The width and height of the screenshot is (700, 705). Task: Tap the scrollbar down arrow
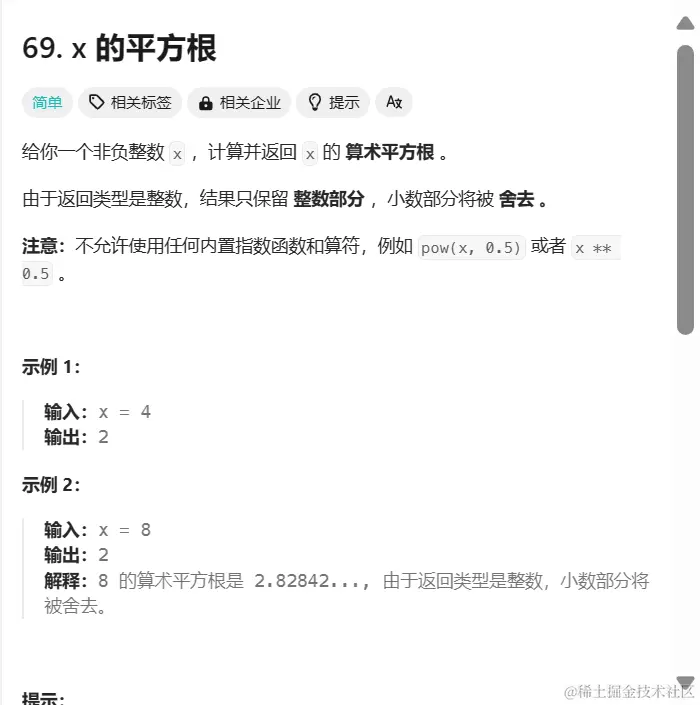click(685, 682)
